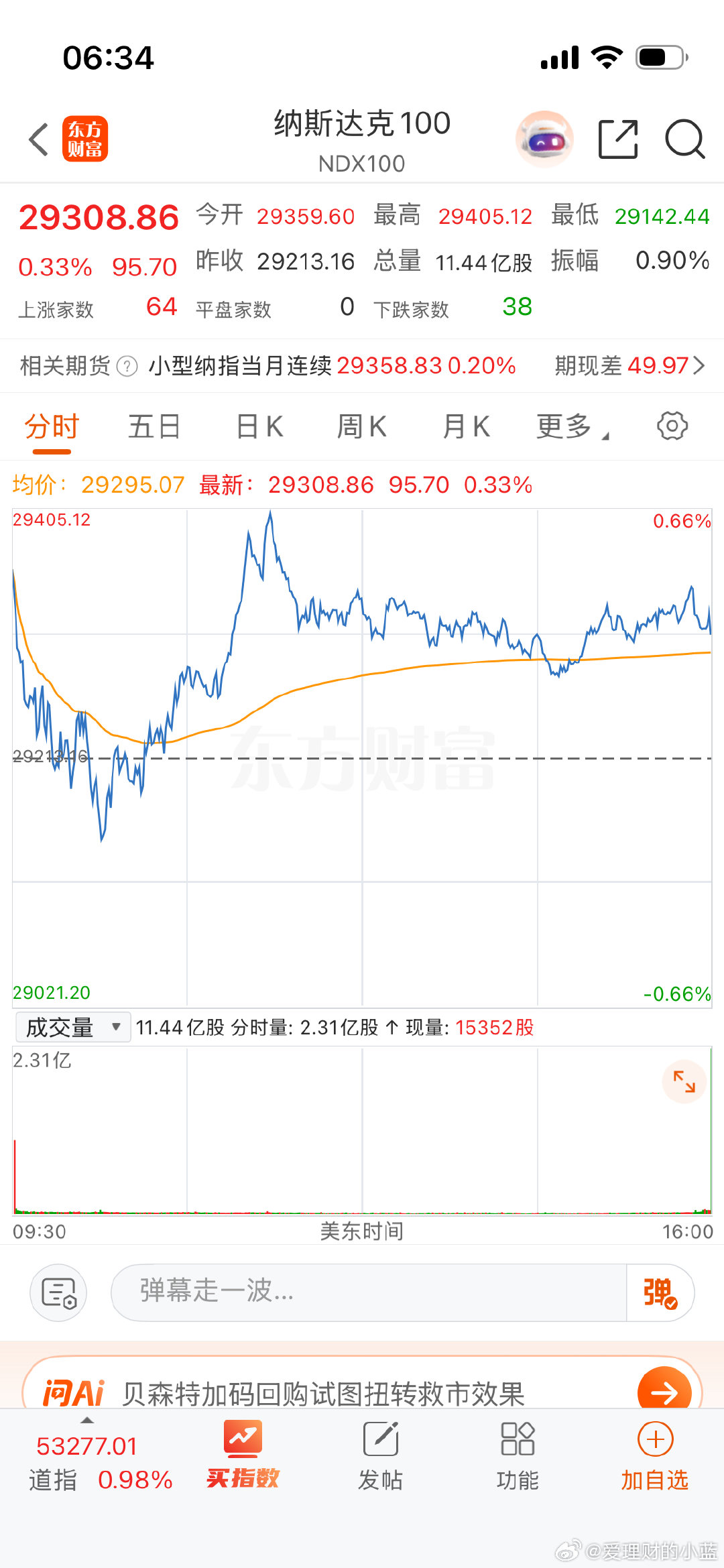
Task: Toggle the 弹 bullet comments button
Action: [x=660, y=1292]
